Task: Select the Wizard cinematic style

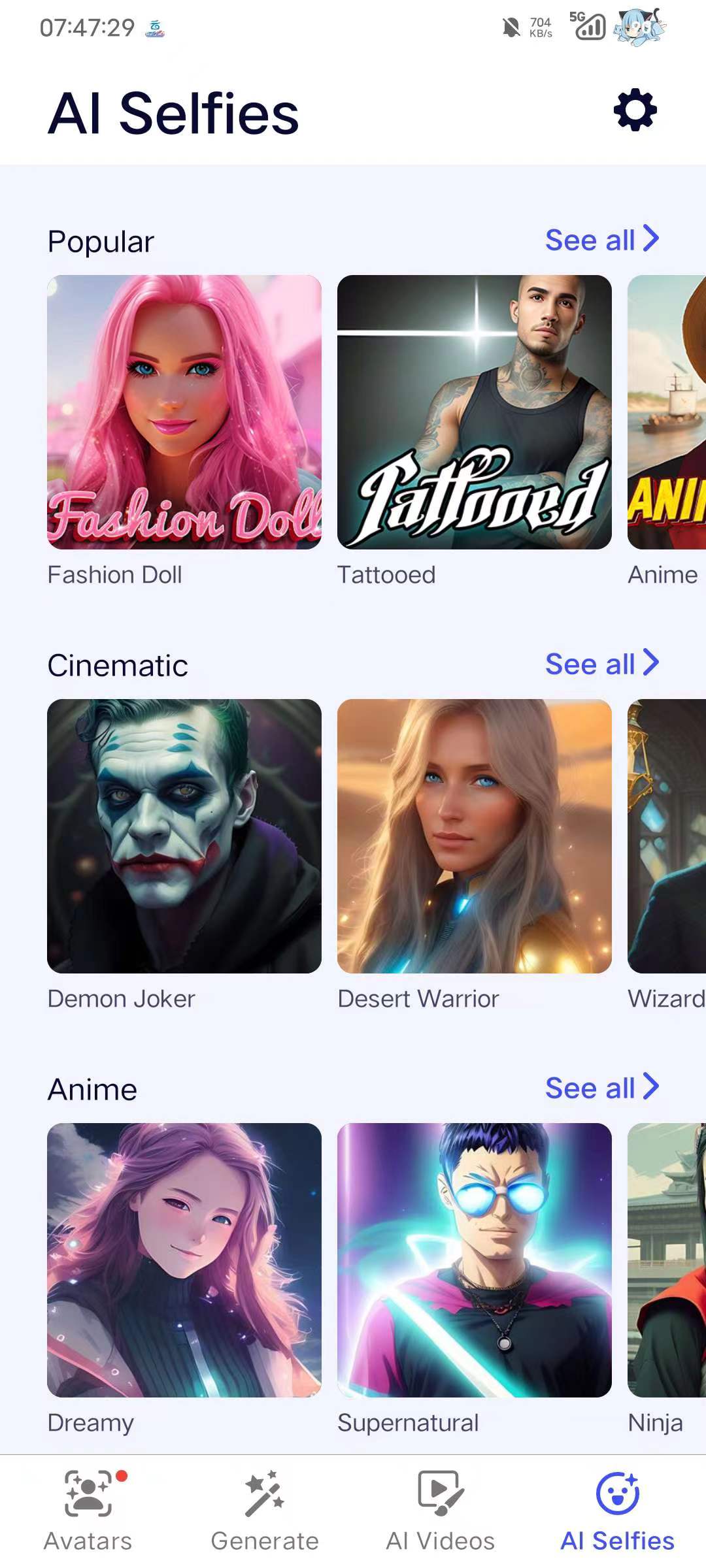Action: (x=667, y=836)
